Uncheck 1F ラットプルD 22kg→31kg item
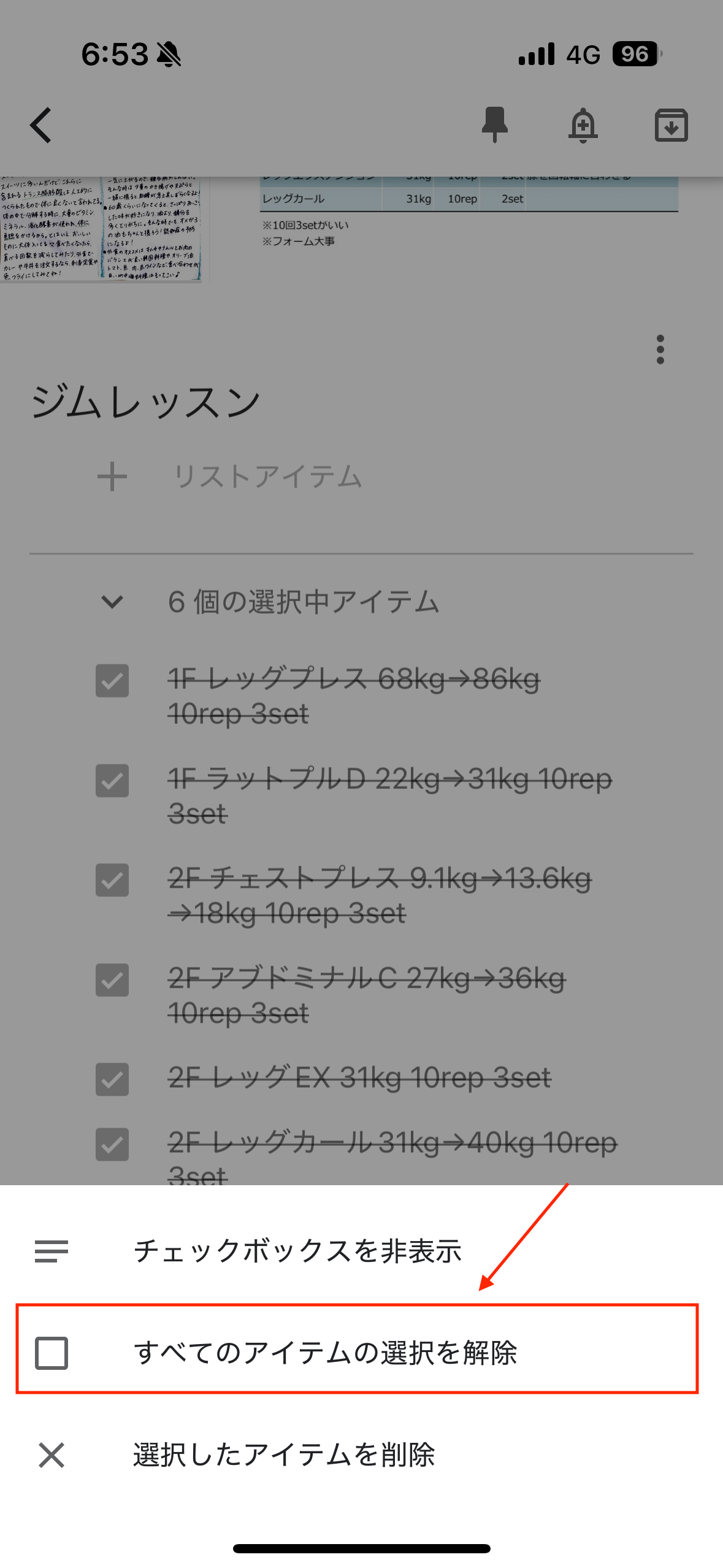 point(112,781)
